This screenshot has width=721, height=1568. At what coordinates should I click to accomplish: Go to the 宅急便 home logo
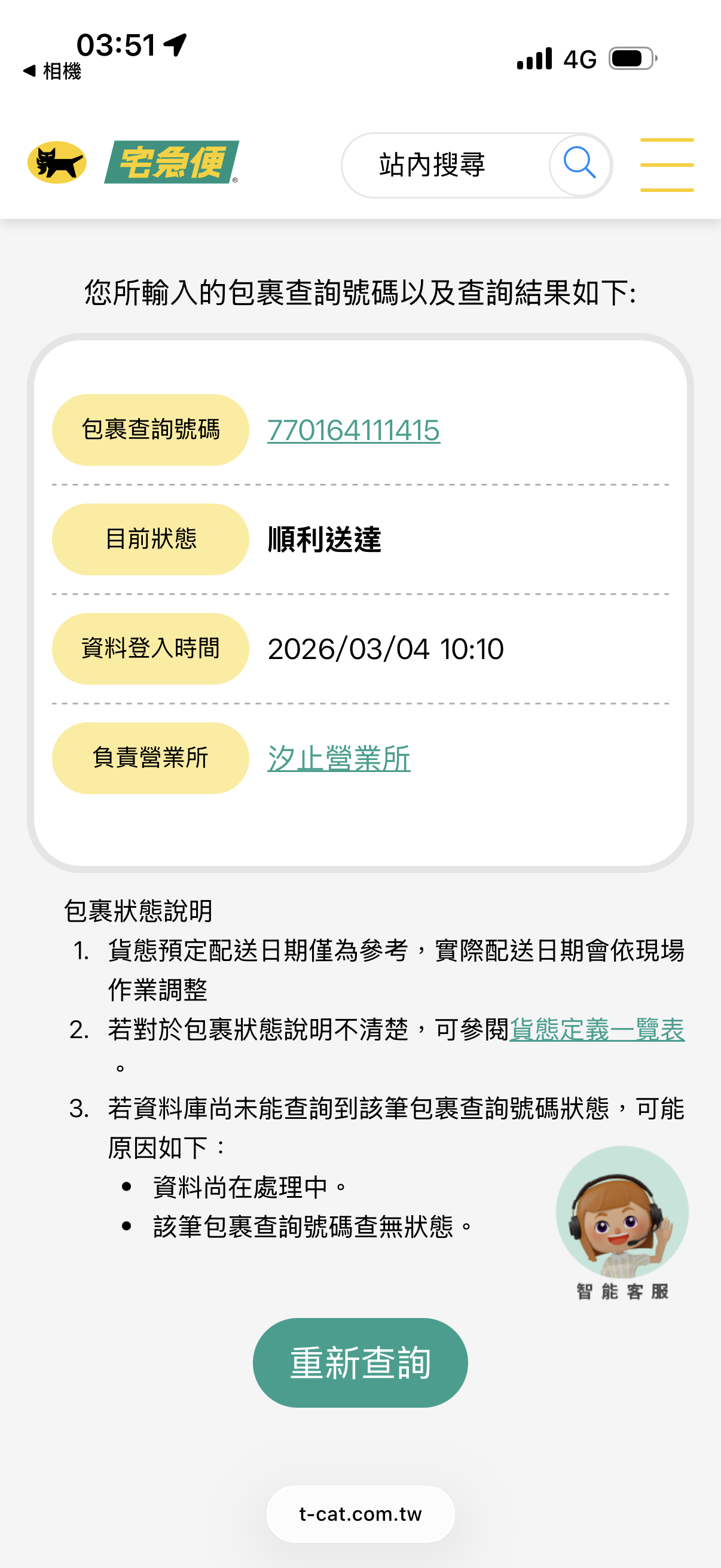134,163
